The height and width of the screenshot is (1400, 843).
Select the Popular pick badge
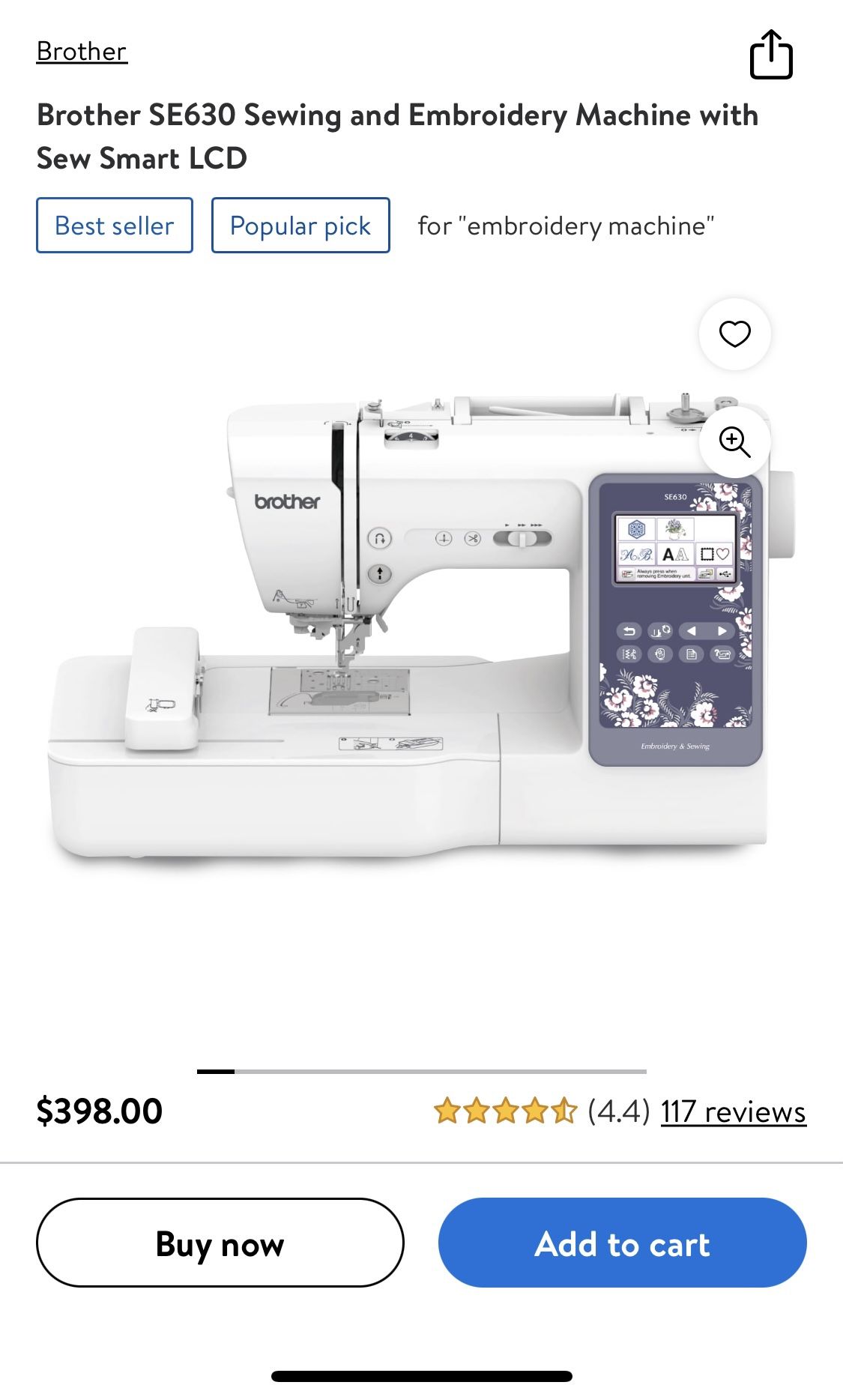300,226
